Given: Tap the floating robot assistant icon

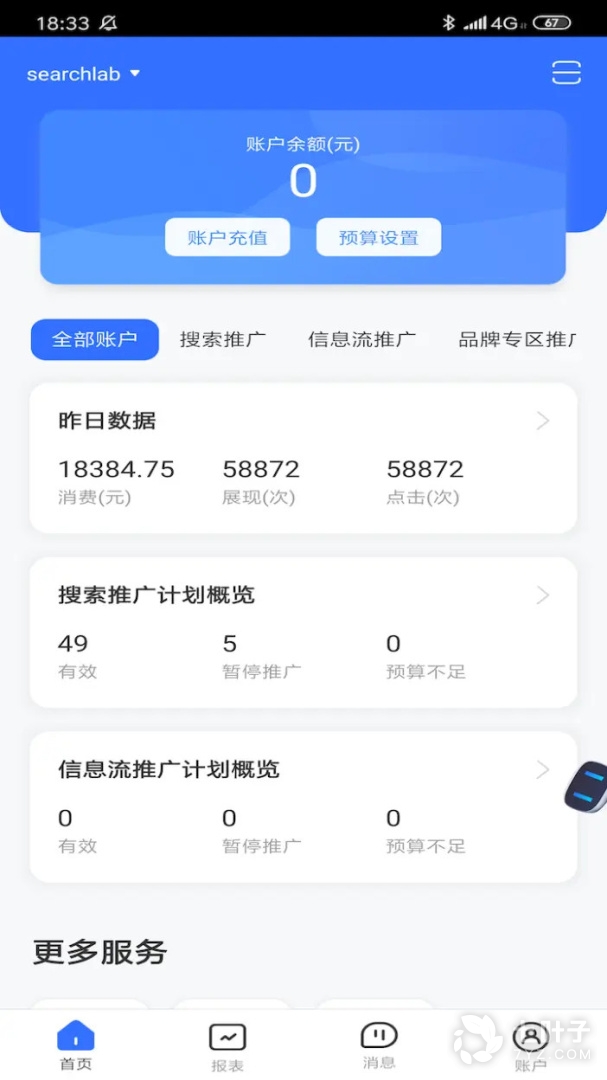Looking at the screenshot, I should coord(587,786).
